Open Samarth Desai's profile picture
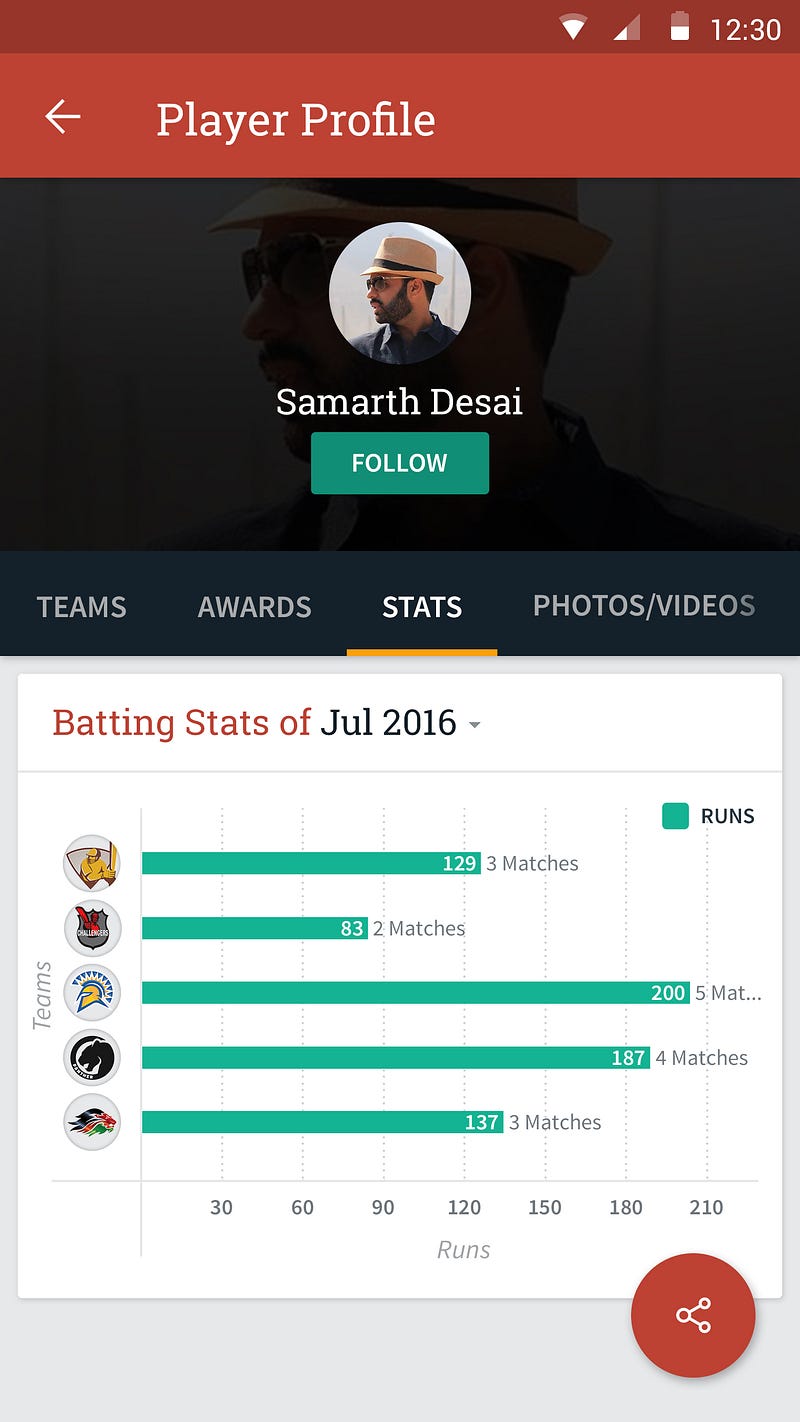The height and width of the screenshot is (1422, 800). [400, 292]
